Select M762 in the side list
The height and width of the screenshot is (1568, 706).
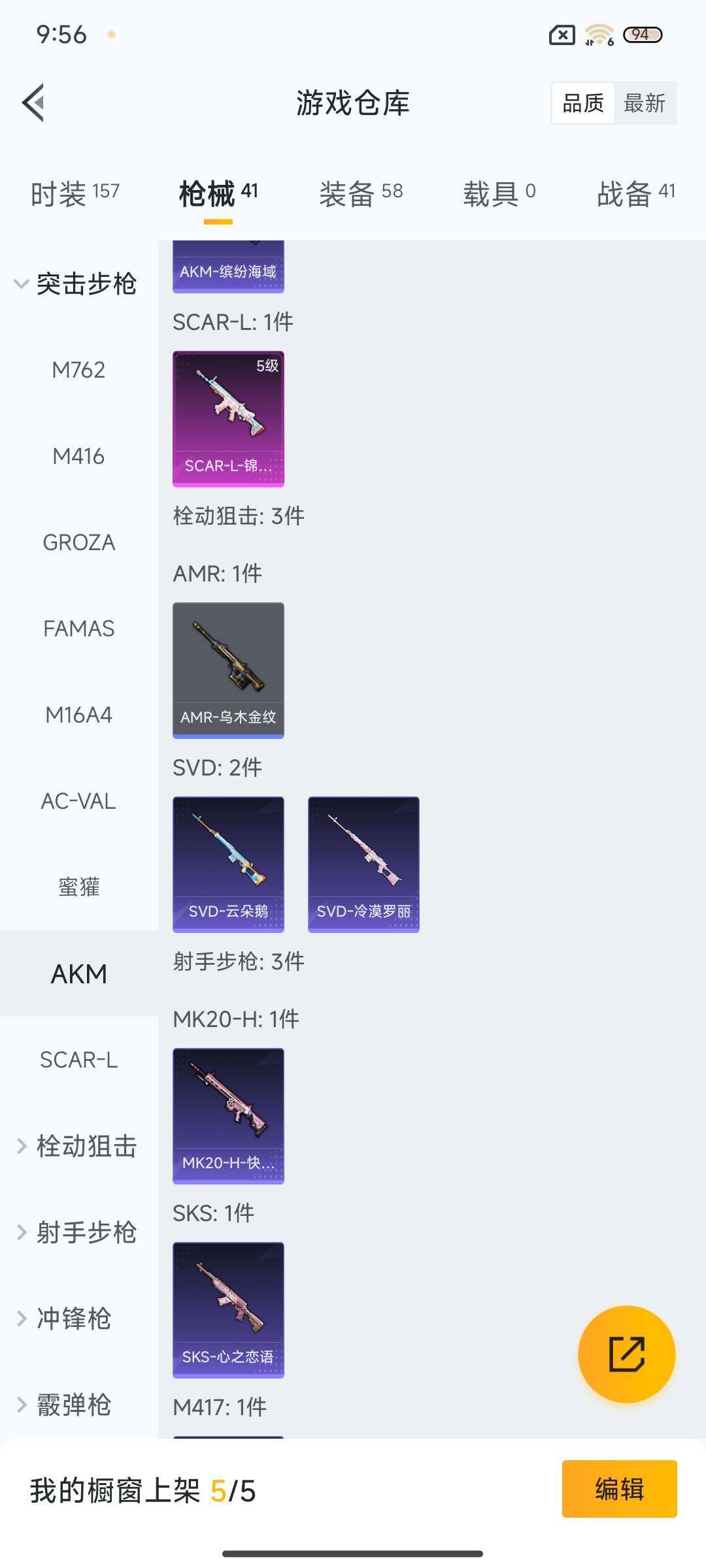click(x=78, y=370)
